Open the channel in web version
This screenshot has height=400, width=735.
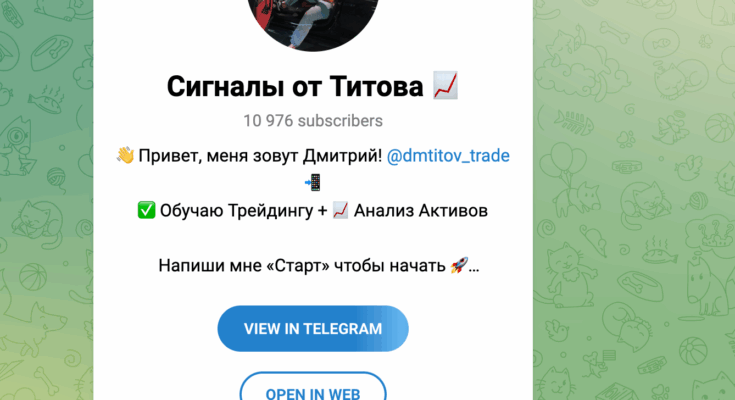pyautogui.click(x=313, y=391)
